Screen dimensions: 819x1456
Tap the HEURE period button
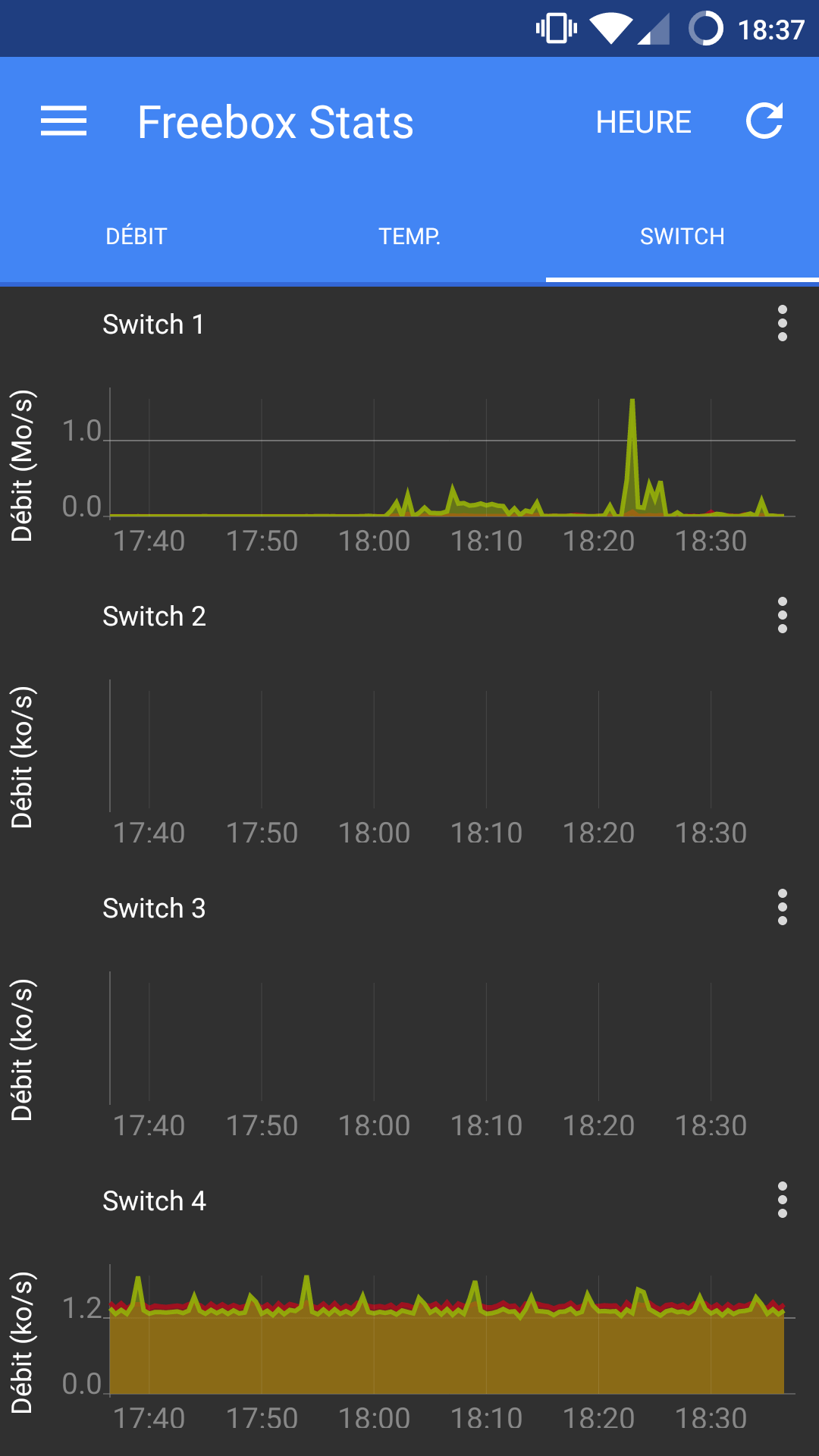tap(643, 122)
